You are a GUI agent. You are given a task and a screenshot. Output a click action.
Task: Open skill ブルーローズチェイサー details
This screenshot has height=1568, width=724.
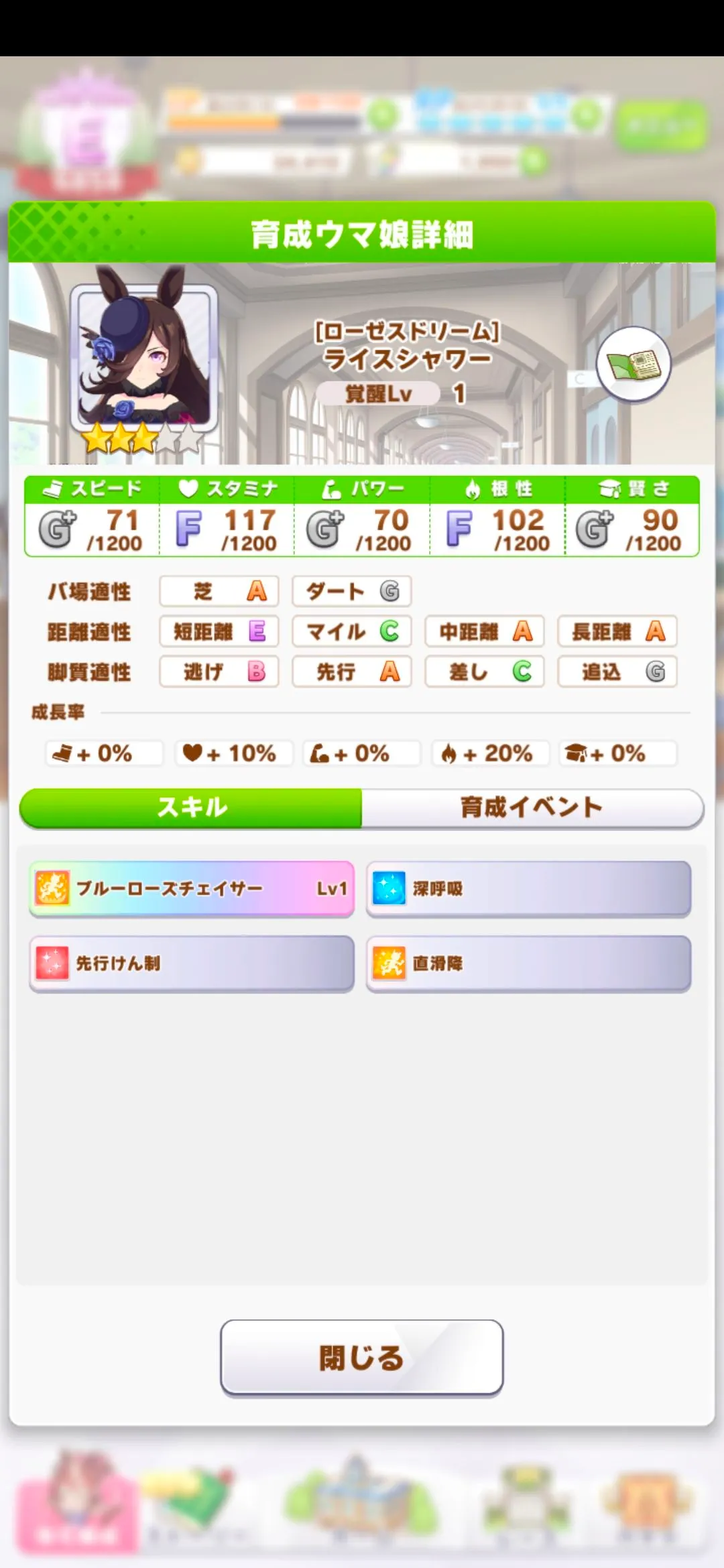(x=192, y=889)
